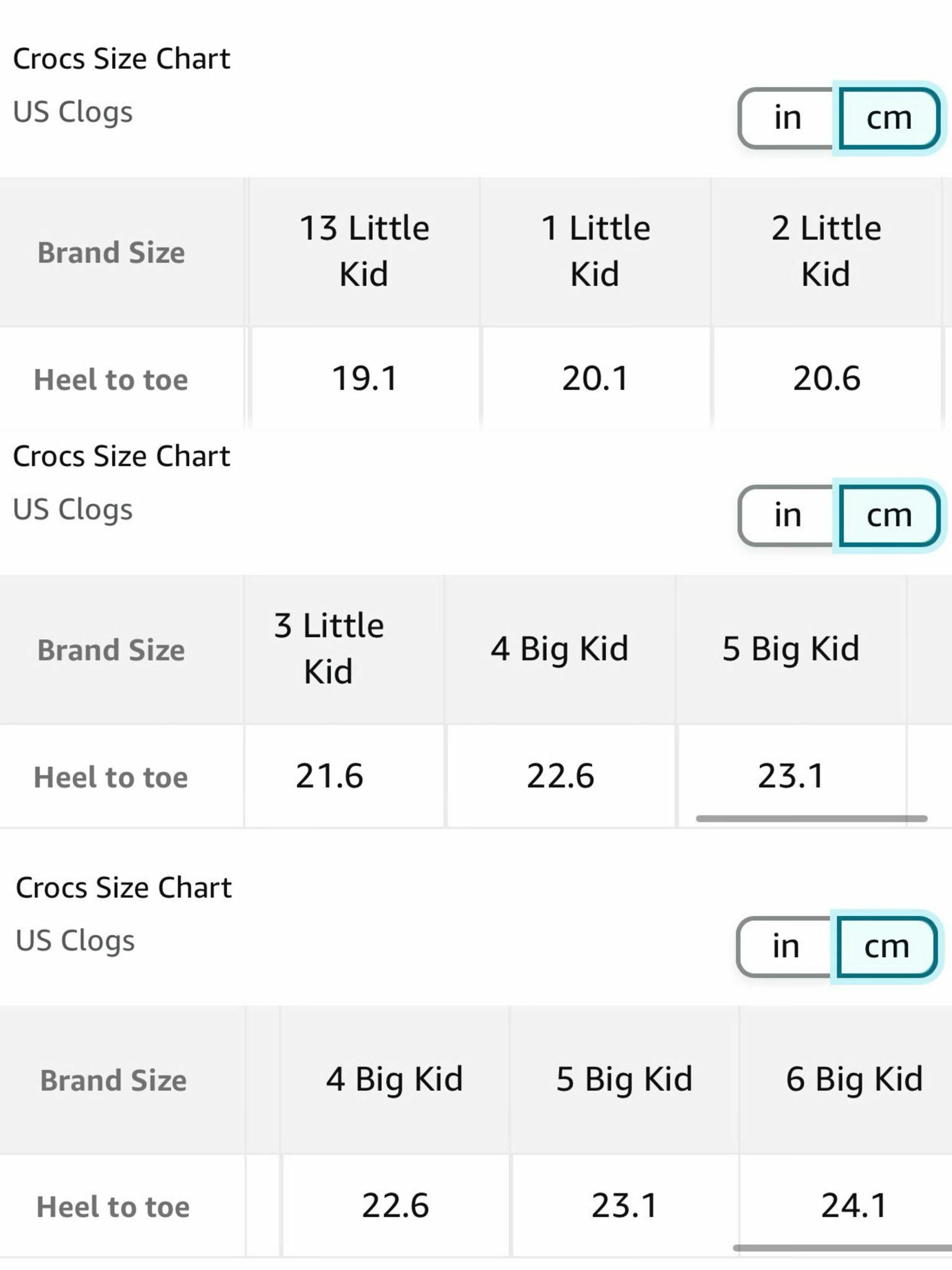Screen dimensions: 952x1270
Task: Click the first Crocs Size Chart title
Action: 122,58
